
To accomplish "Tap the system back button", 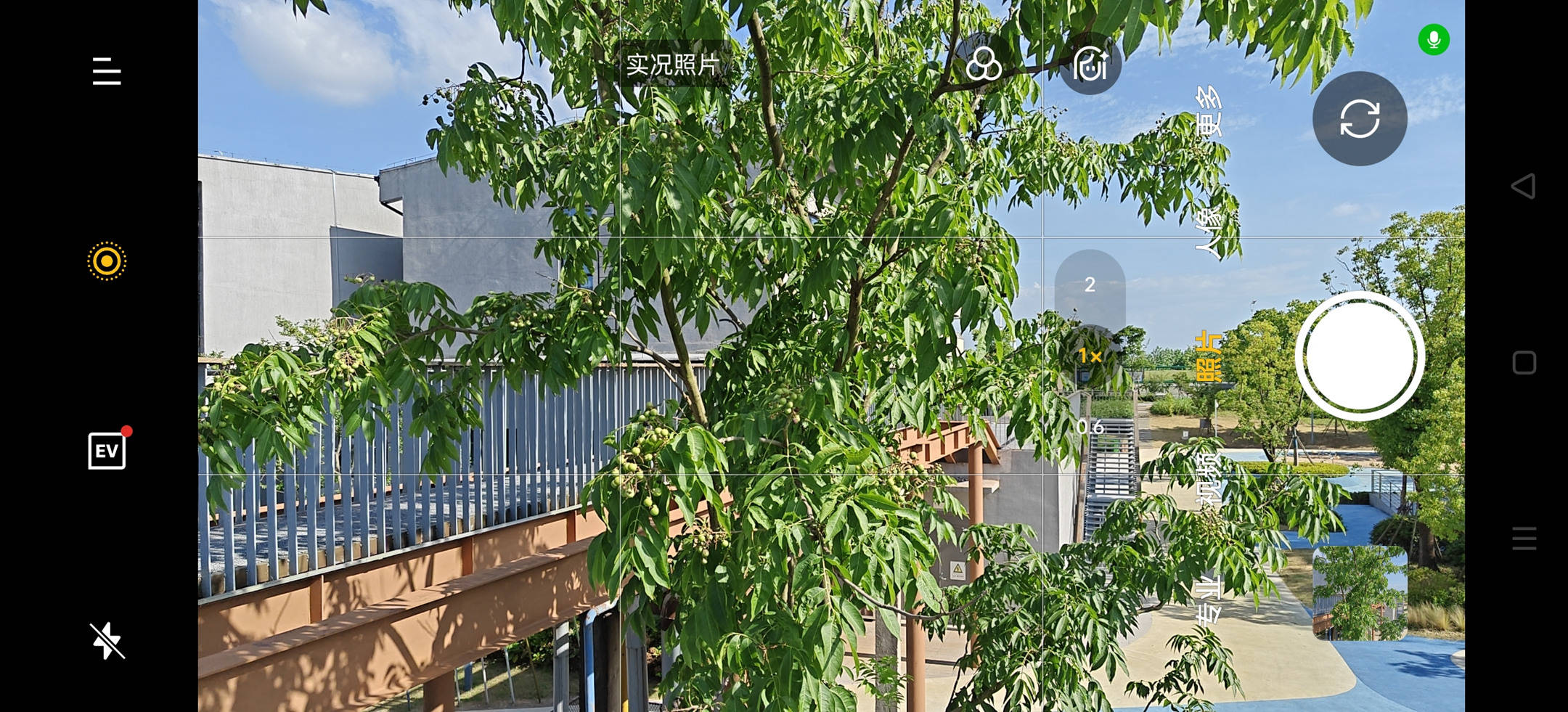I will (1524, 187).
